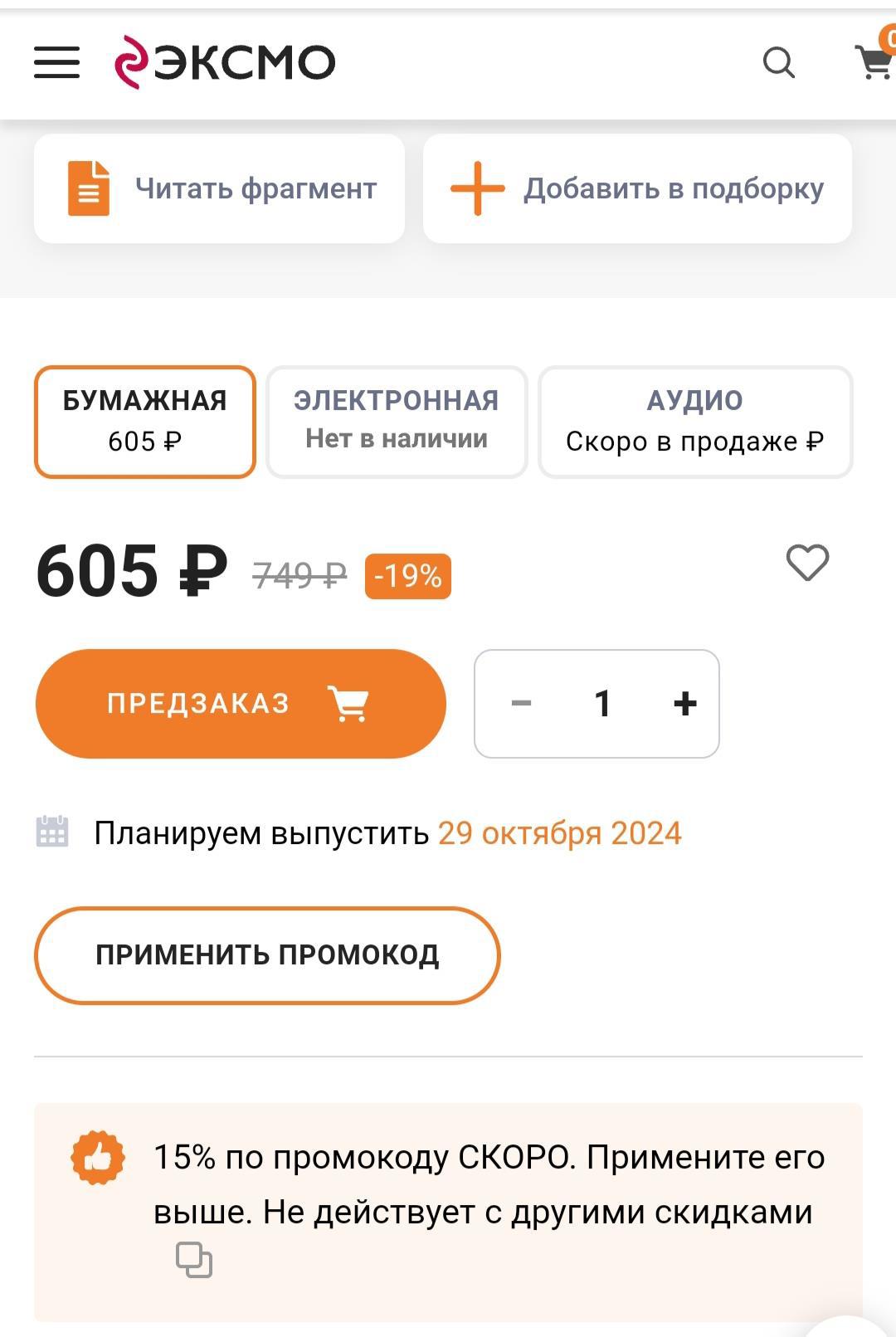This screenshot has width=896, height=1337.
Task: Open the shopping cart
Action: (x=873, y=61)
